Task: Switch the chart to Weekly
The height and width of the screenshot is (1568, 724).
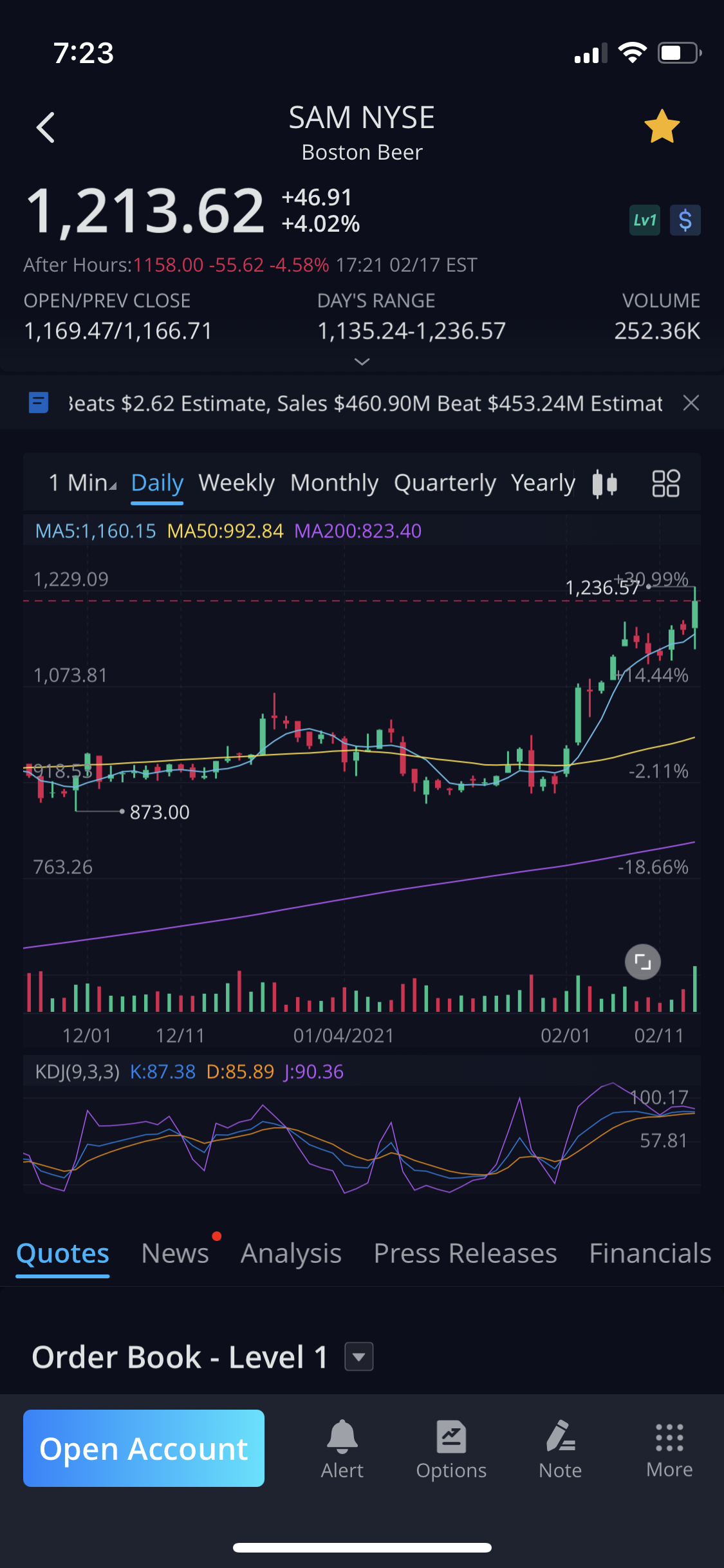Action: coord(236,483)
